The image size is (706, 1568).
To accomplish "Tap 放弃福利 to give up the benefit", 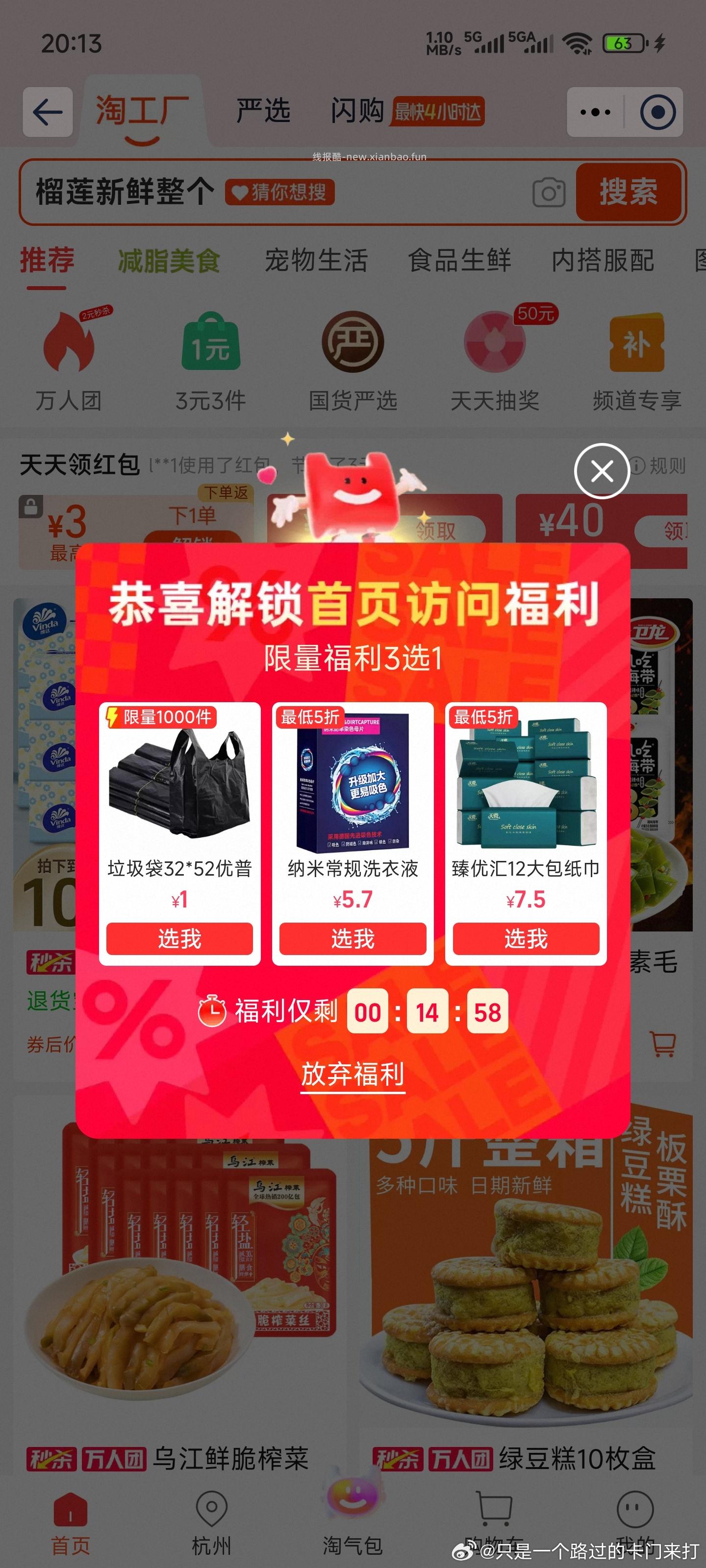I will (353, 1074).
